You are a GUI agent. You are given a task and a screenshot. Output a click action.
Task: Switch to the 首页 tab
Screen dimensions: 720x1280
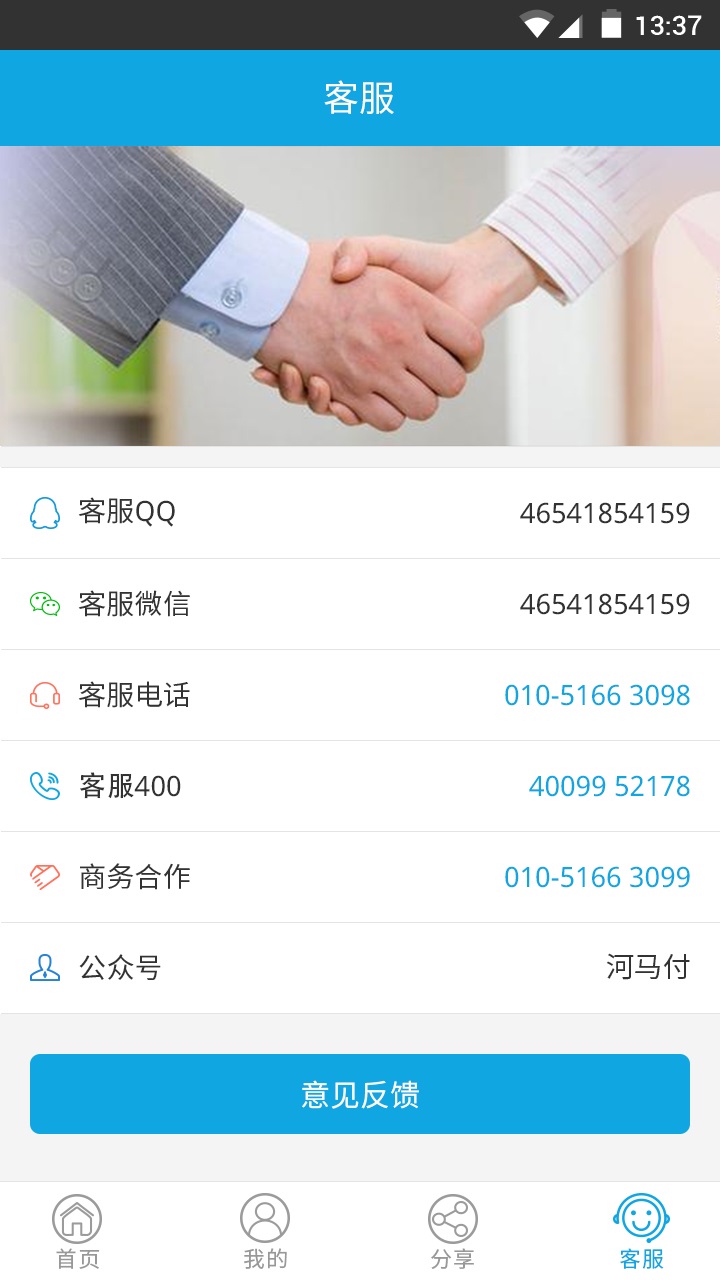pyautogui.click(x=77, y=1231)
